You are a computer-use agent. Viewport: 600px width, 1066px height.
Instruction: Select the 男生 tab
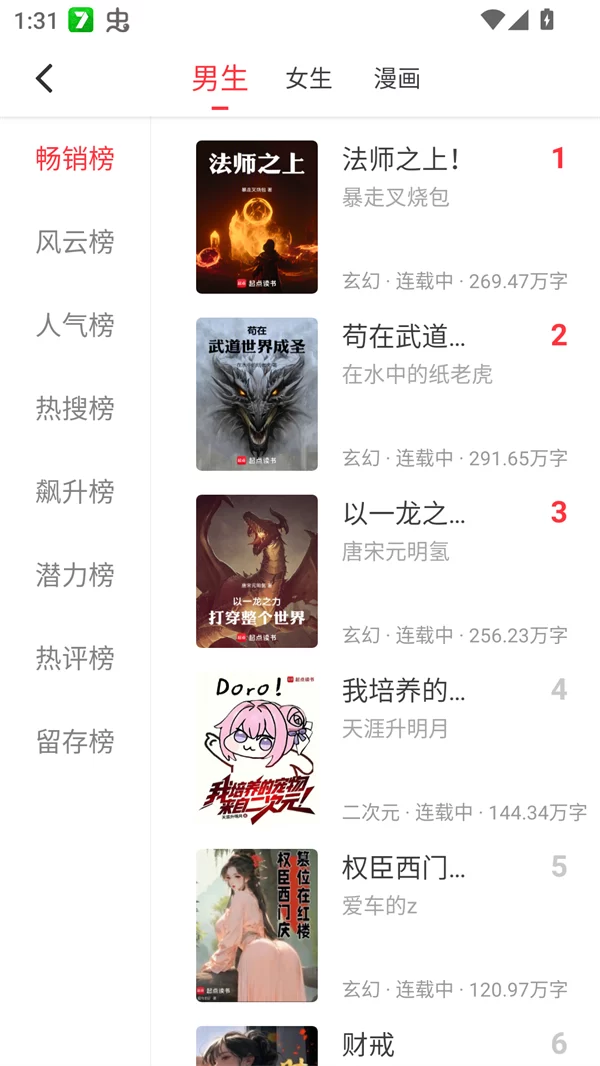[x=220, y=78]
